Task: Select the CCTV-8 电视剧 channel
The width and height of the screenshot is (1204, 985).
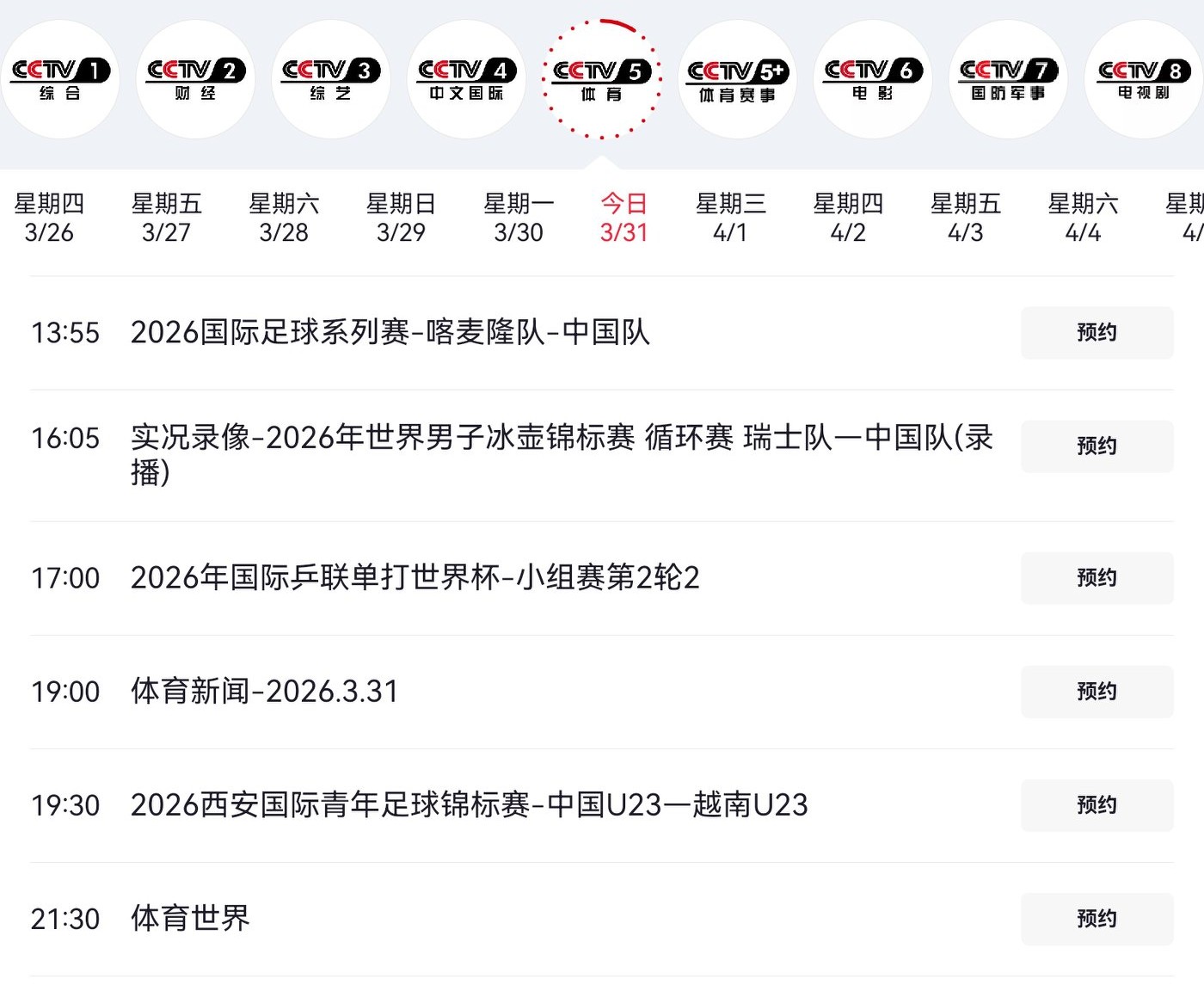Action: 1143,79
